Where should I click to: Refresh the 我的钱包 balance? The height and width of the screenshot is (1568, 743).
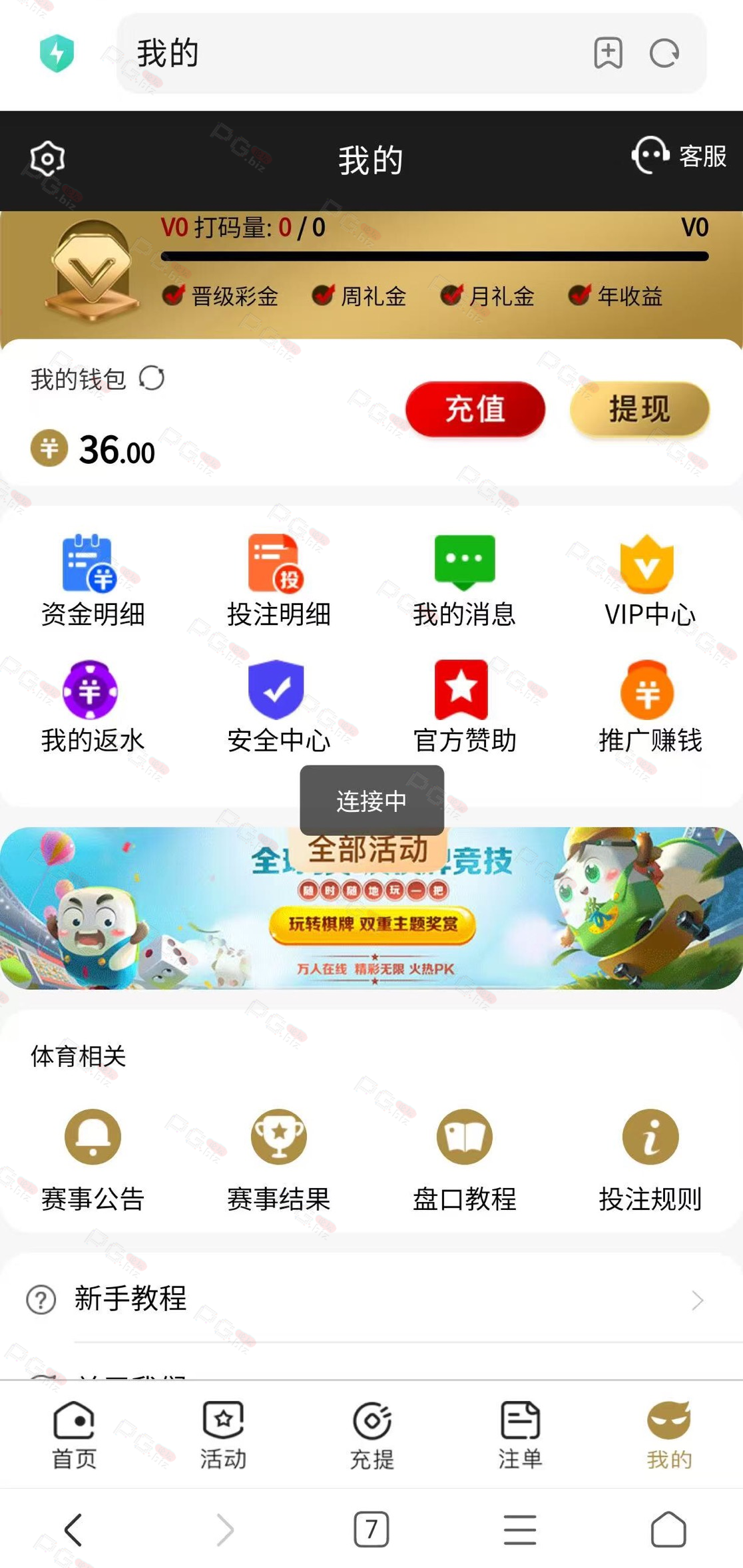pyautogui.click(x=152, y=379)
